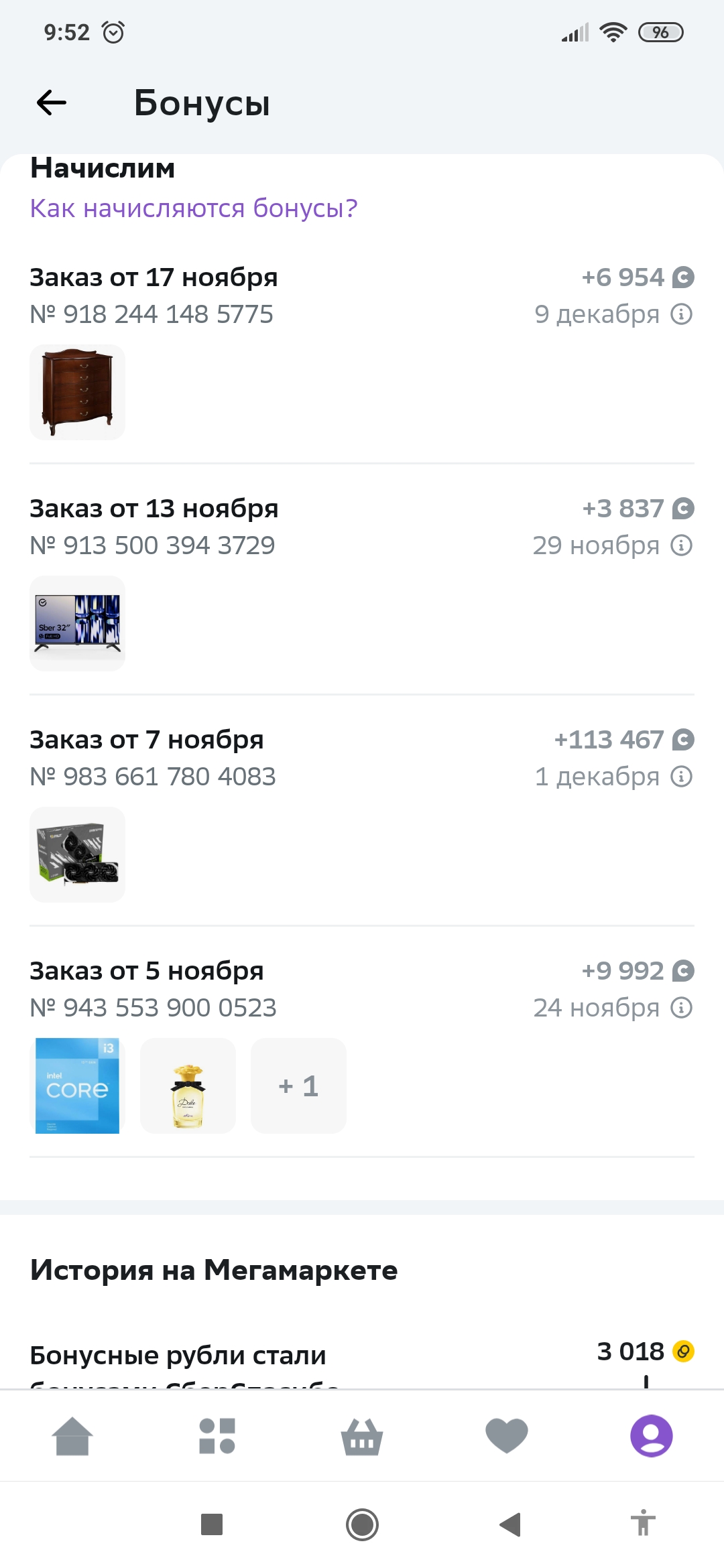Open the order from 13 ноября
724x1568 pixels.
click(154, 509)
